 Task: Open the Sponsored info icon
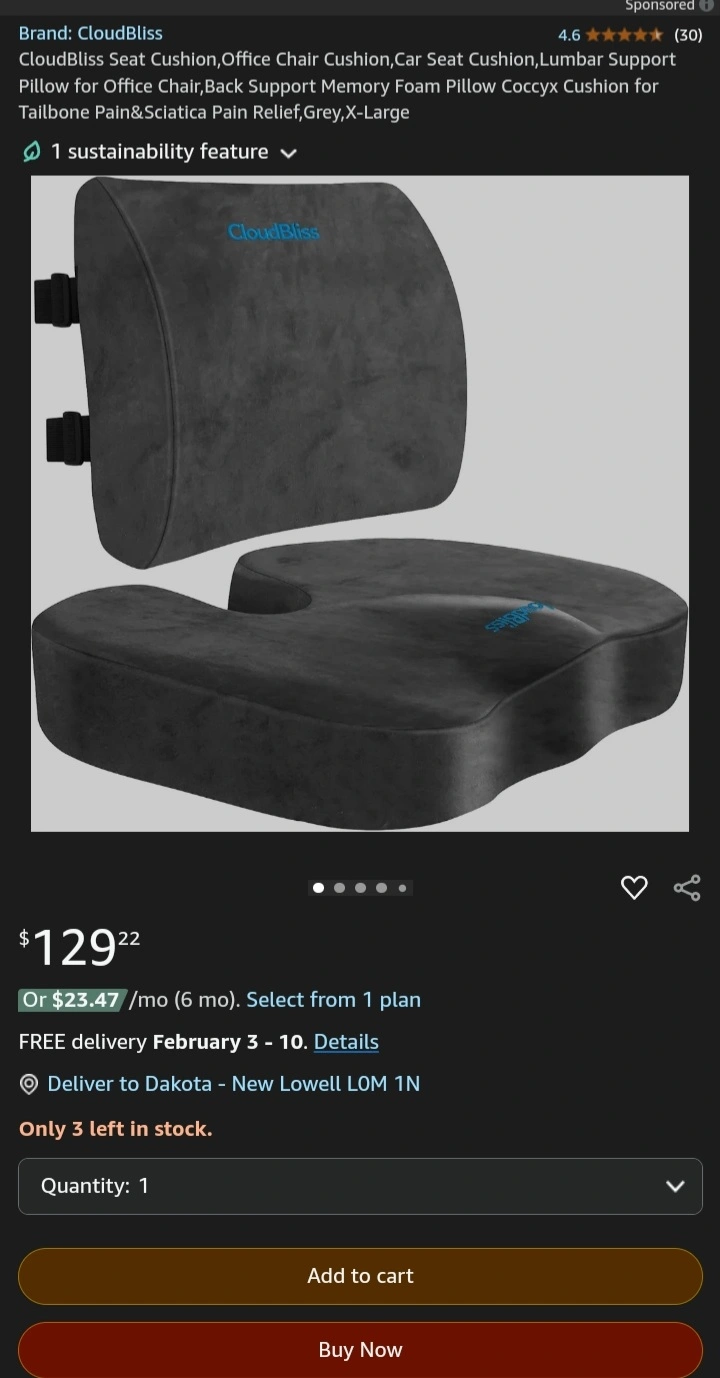pos(706,6)
